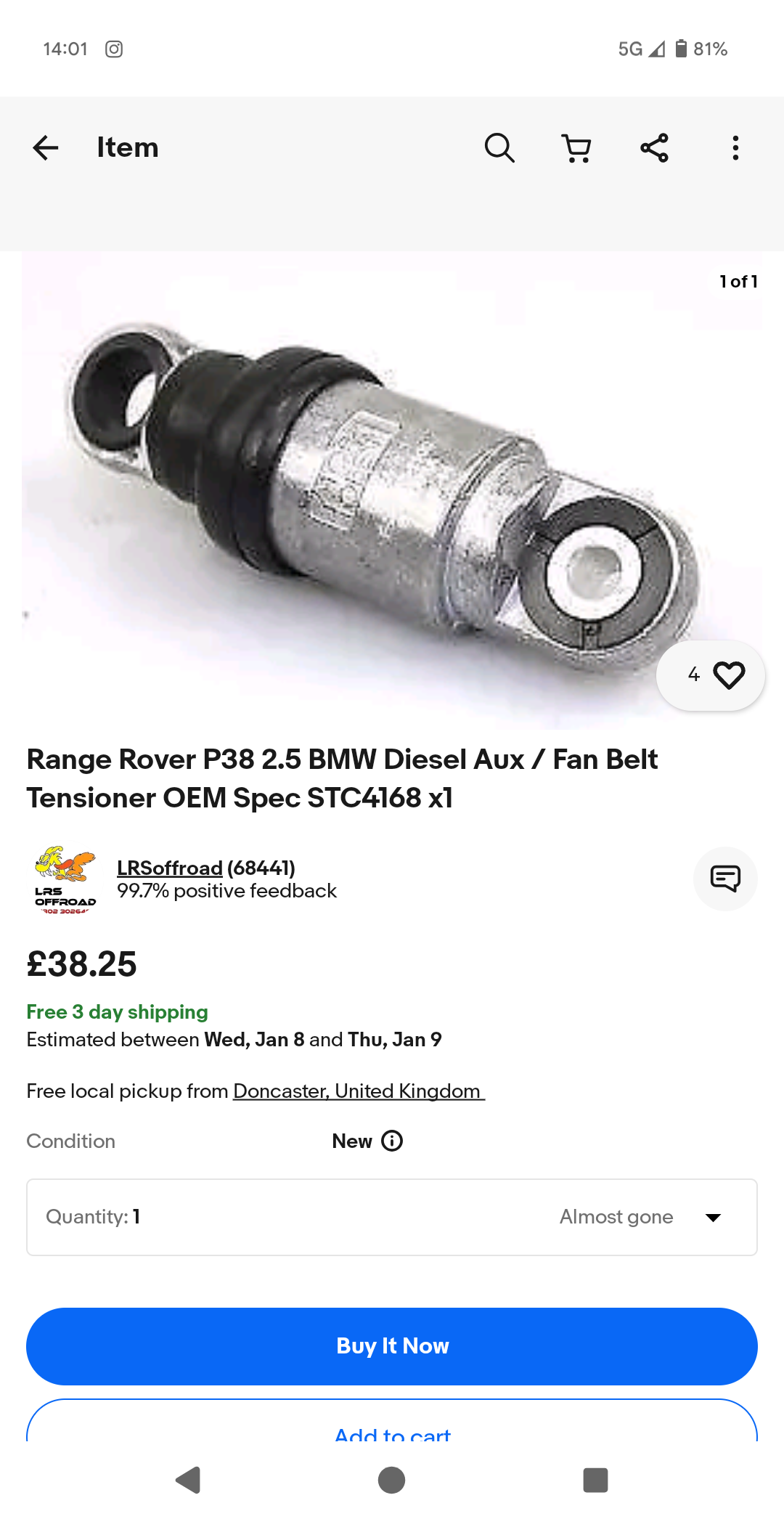Image resolution: width=784 pixels, height=1519 pixels.
Task: Tap Buy It Now
Action: (x=392, y=1346)
